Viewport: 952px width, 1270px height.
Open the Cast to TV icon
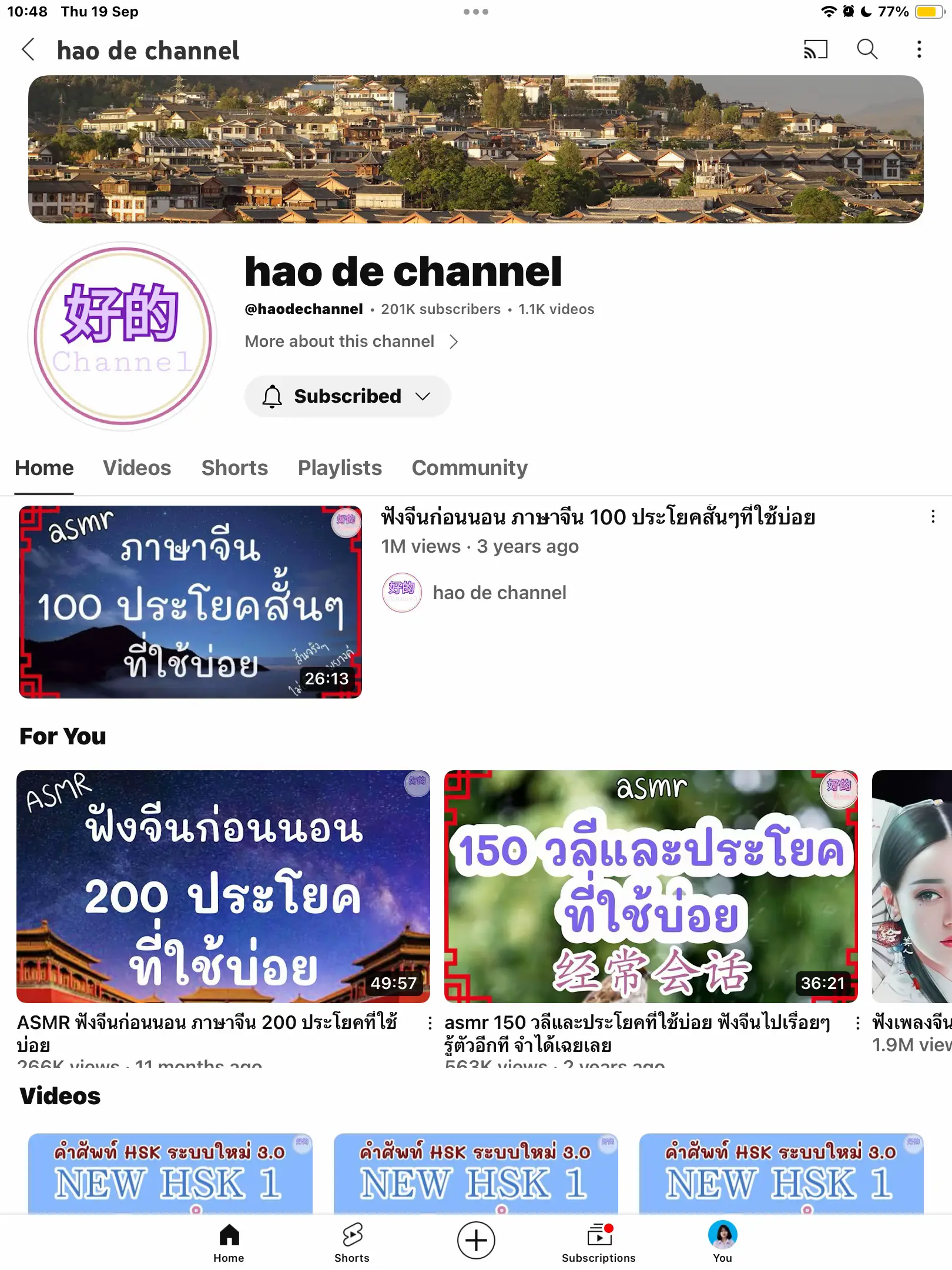click(x=814, y=50)
